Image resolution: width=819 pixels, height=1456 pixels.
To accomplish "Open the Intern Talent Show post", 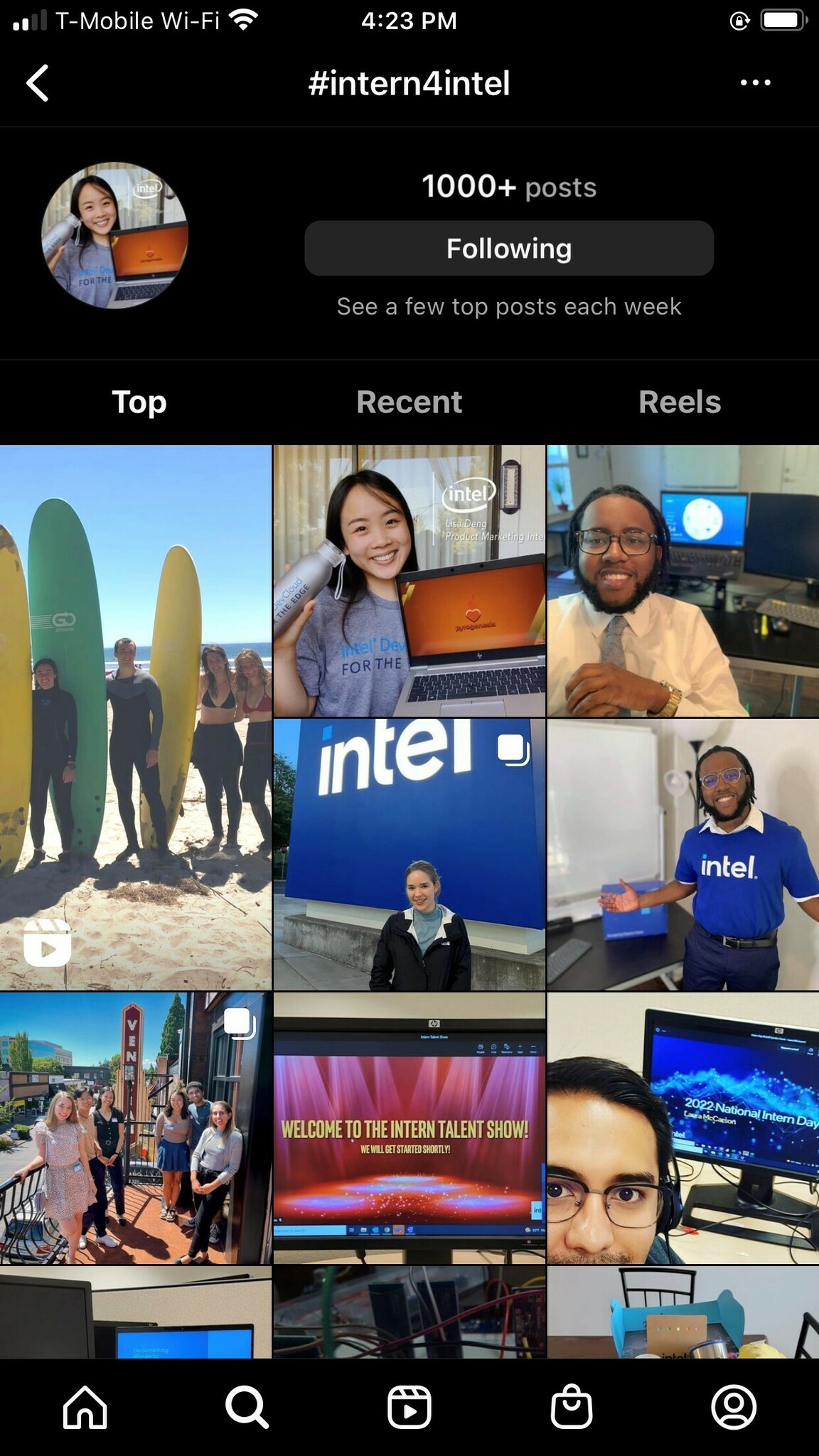I will pos(409,1128).
